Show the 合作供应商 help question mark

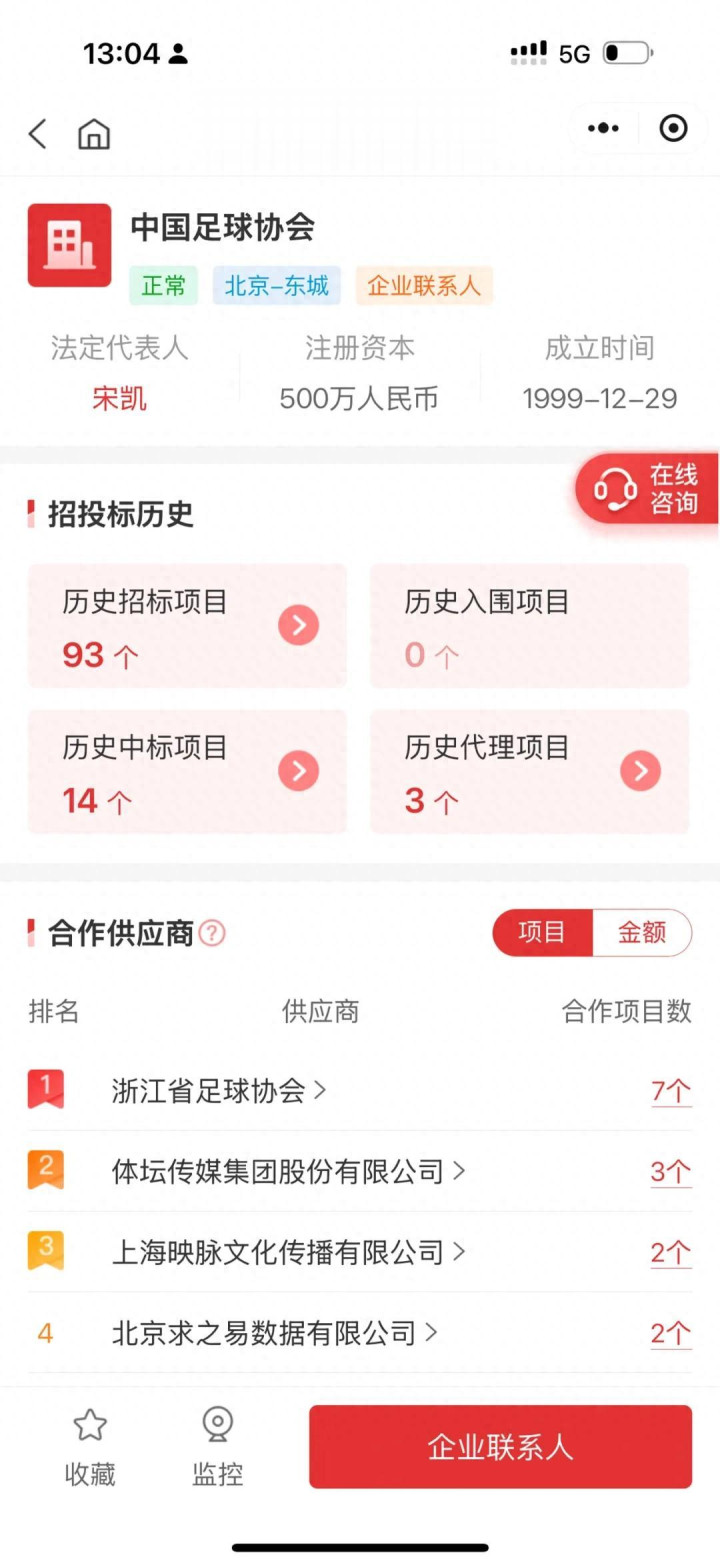click(212, 933)
